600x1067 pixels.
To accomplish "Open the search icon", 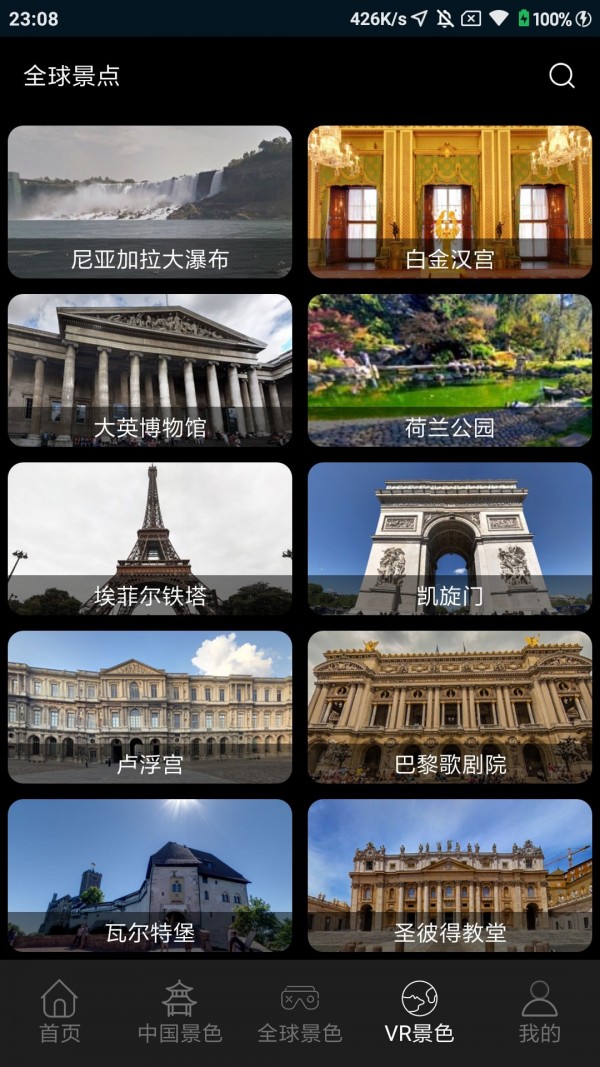I will tap(562, 76).
